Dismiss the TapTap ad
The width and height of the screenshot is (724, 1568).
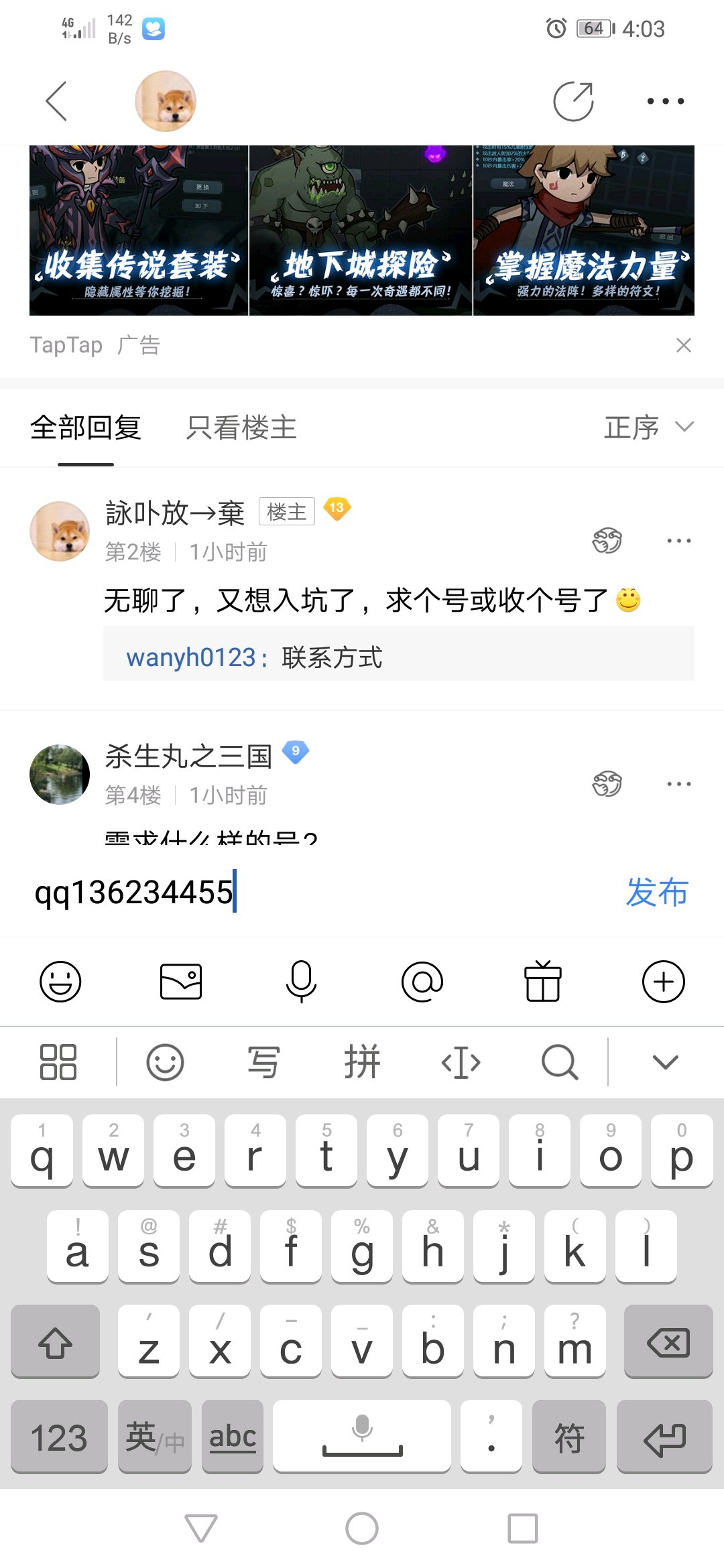pos(683,345)
